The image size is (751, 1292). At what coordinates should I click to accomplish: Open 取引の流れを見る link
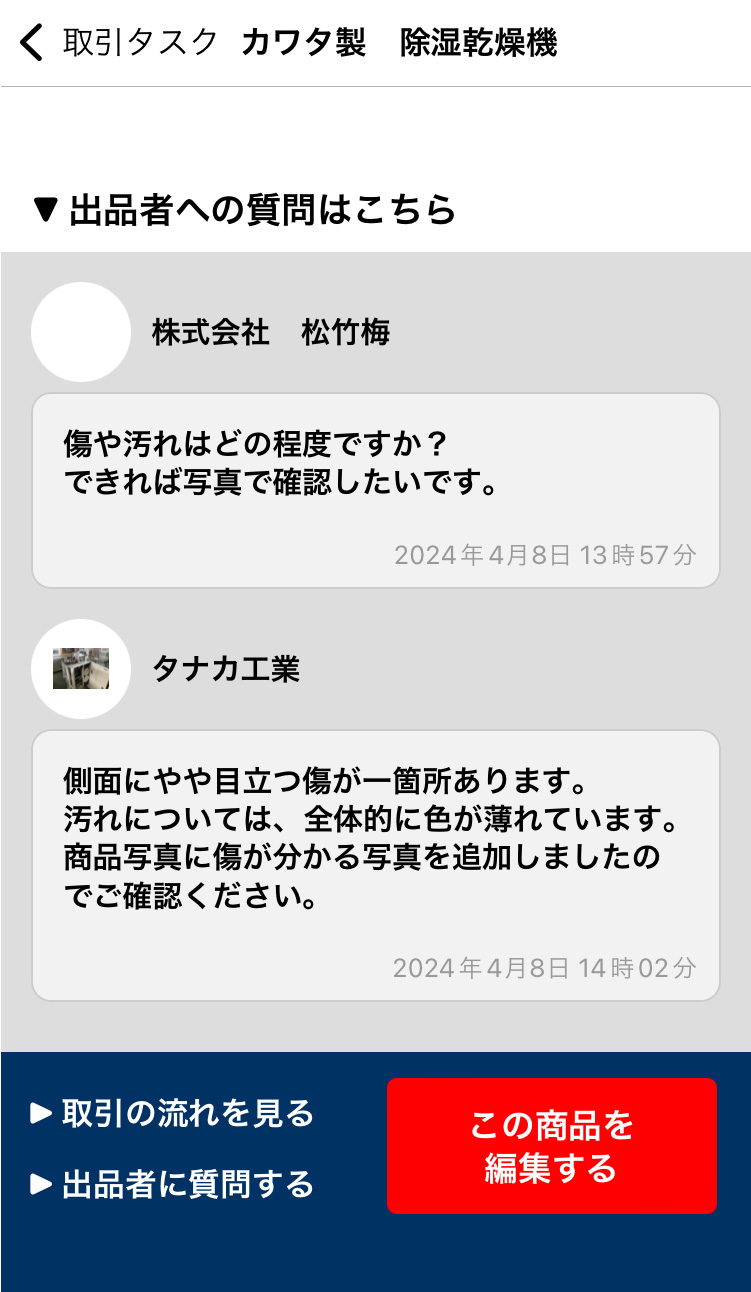point(173,1113)
